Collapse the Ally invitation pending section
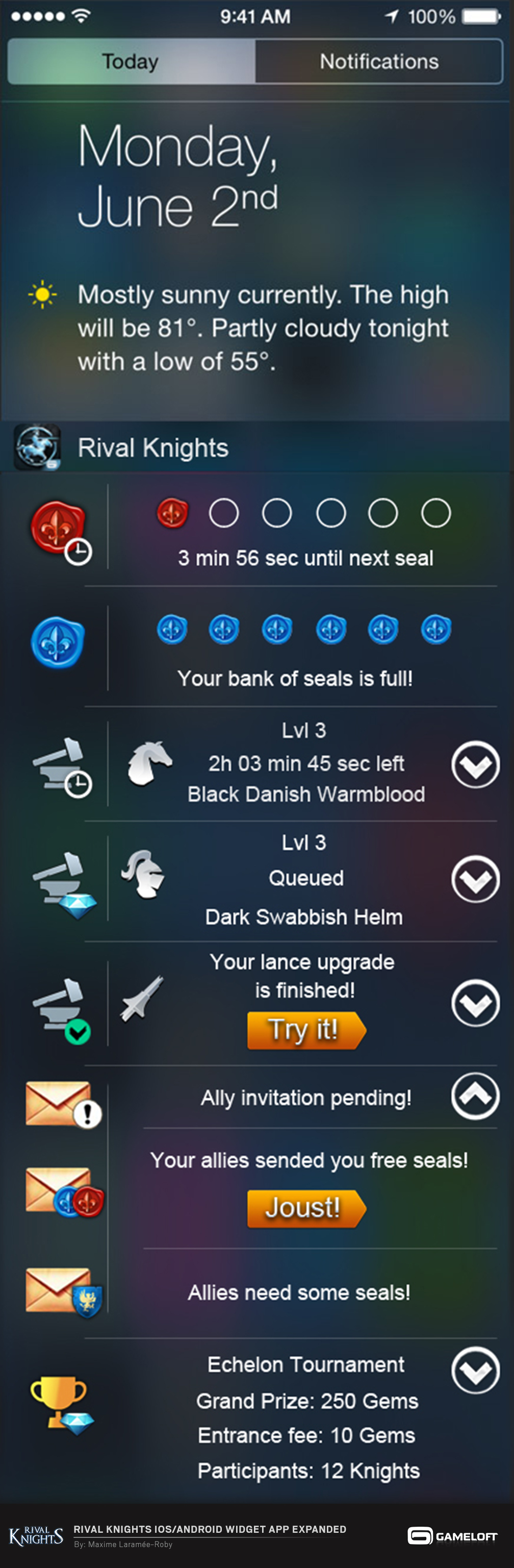Viewport: 514px width, 1568px height. click(x=475, y=1096)
